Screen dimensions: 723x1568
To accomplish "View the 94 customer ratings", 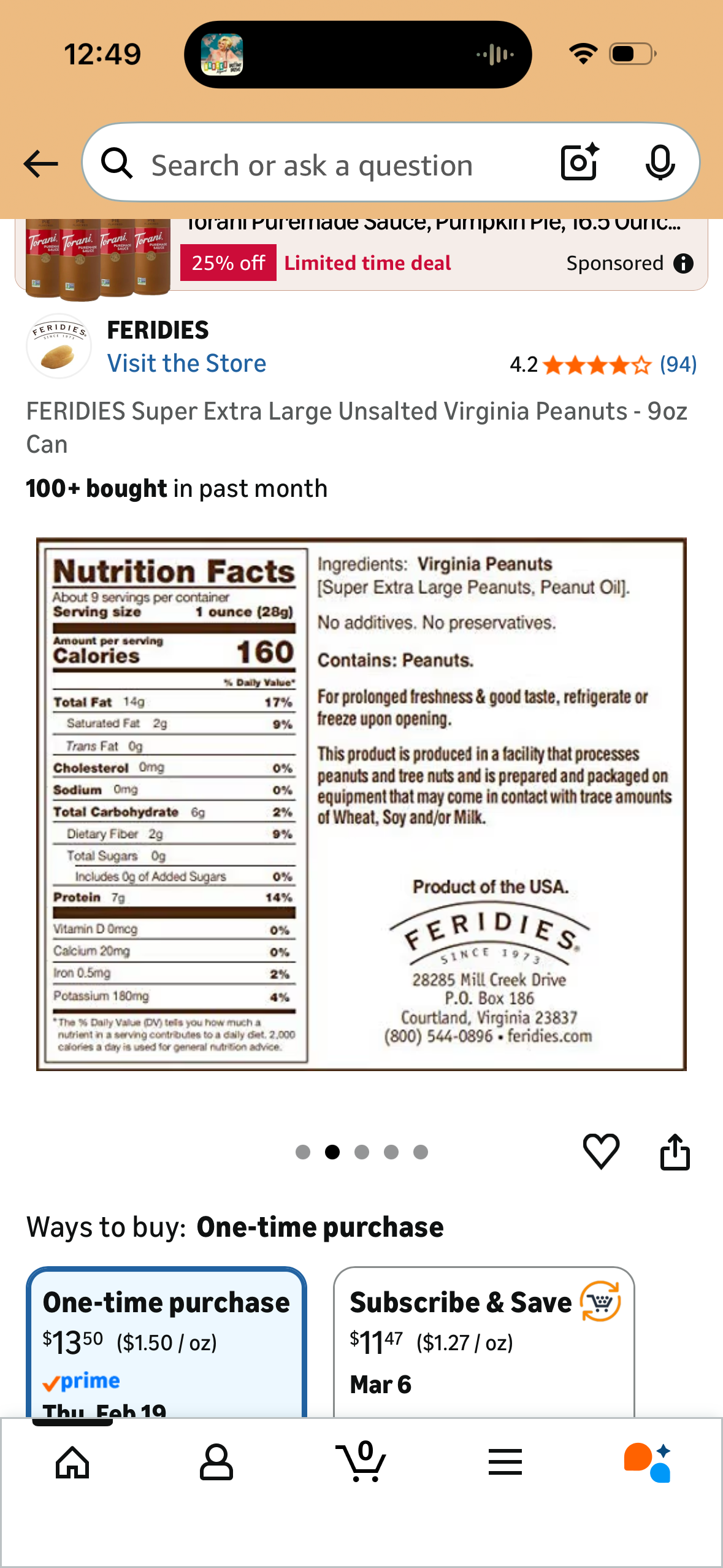I will [x=677, y=364].
